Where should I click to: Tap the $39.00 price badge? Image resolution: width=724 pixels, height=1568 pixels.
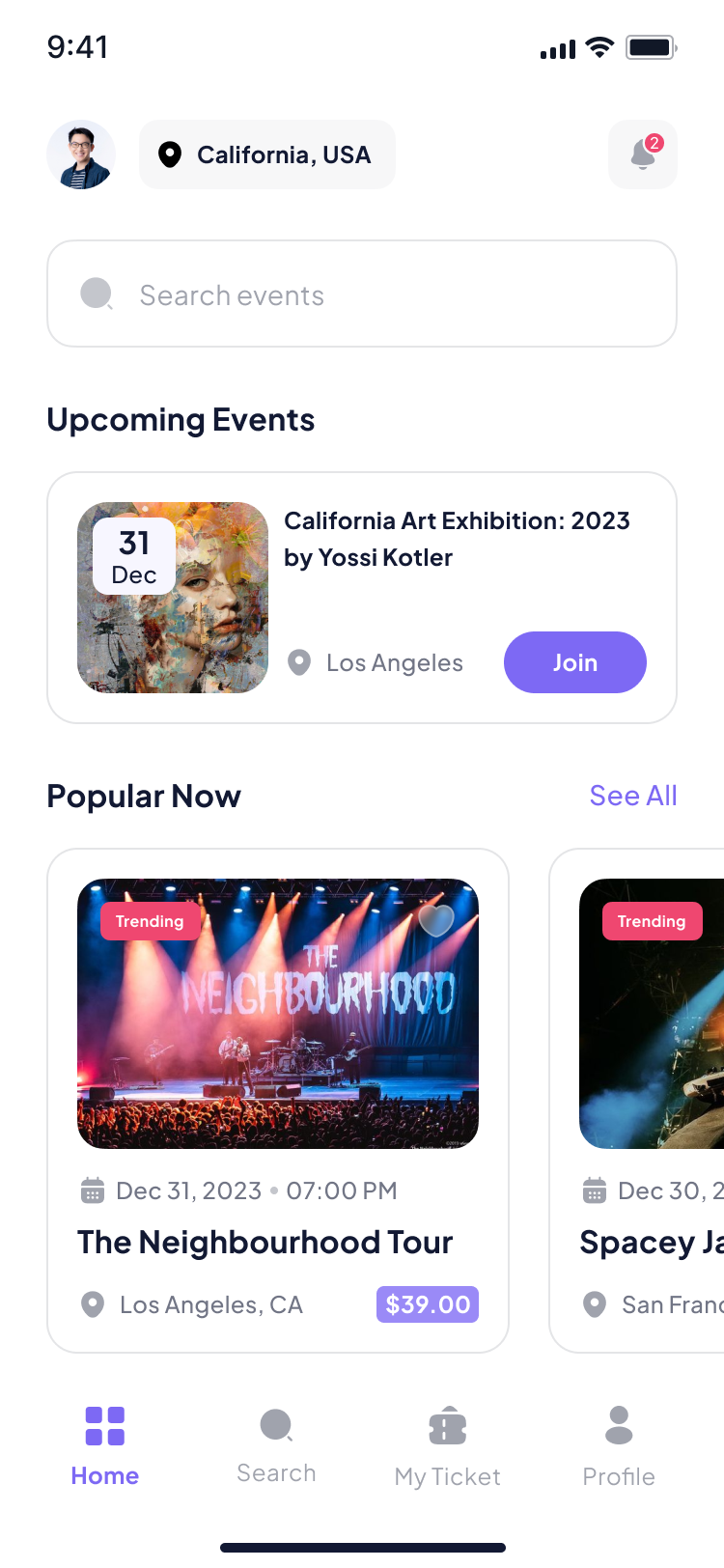428,1304
